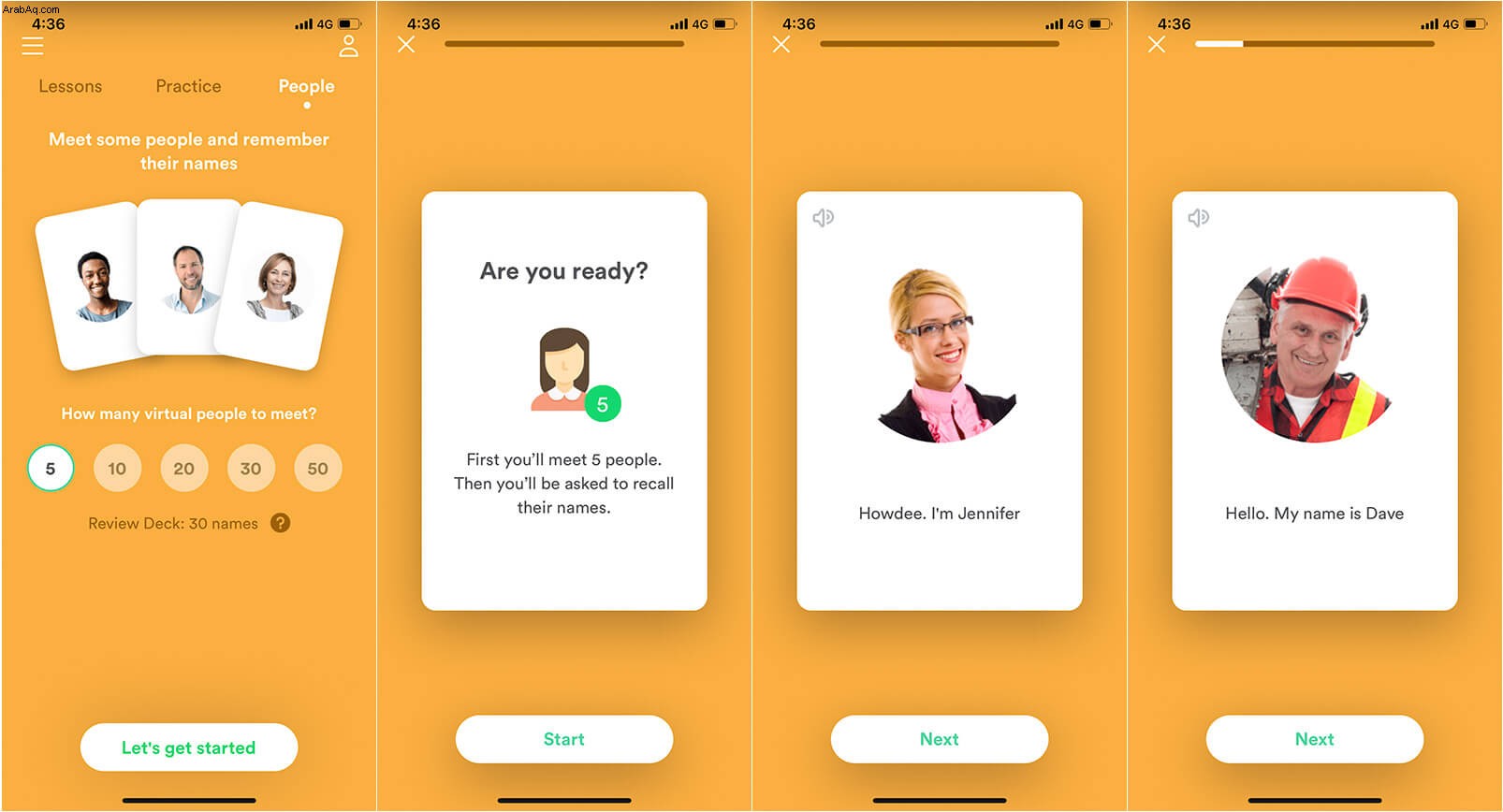This screenshot has width=1503, height=812.
Task: Choose 5 virtual people to meet
Action: click(51, 469)
